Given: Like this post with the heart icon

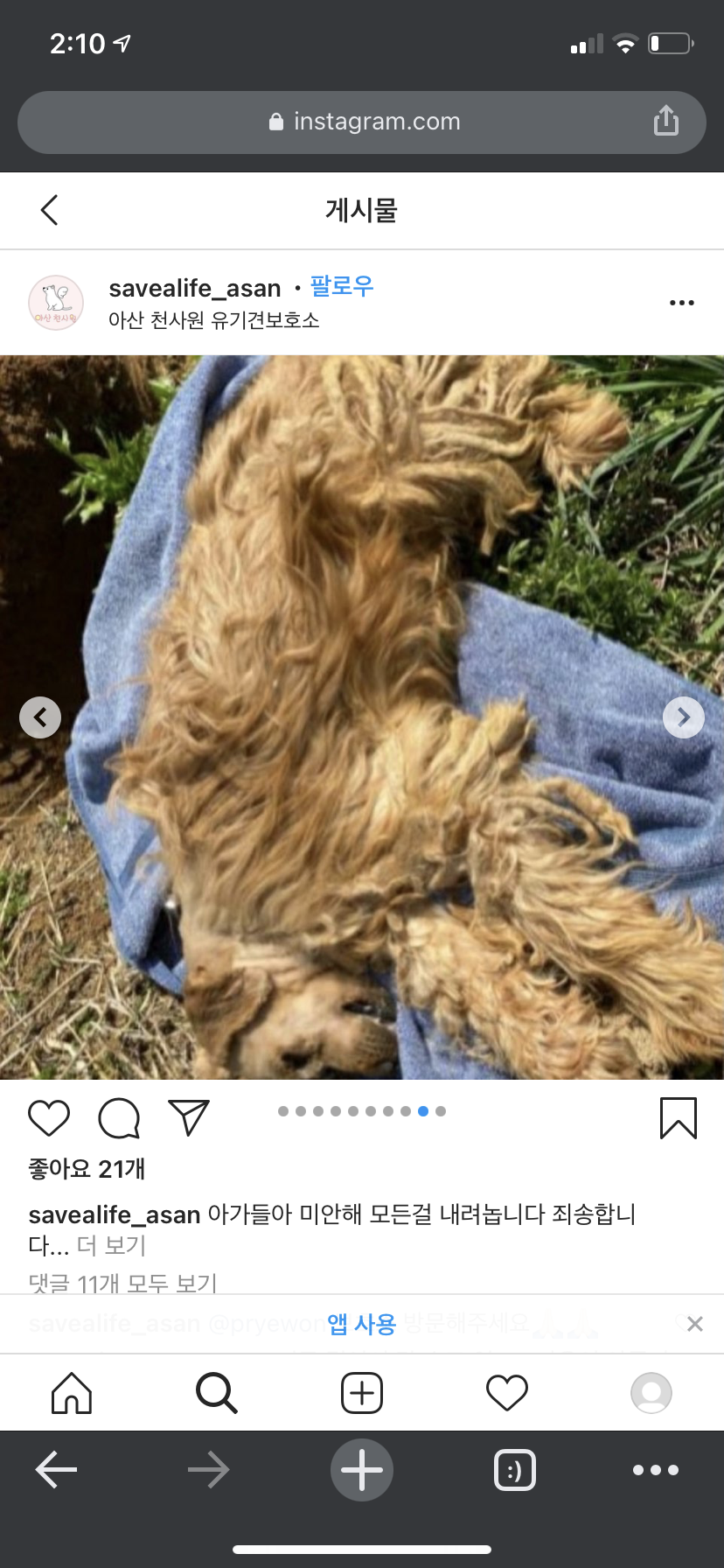Looking at the screenshot, I should point(49,1118).
